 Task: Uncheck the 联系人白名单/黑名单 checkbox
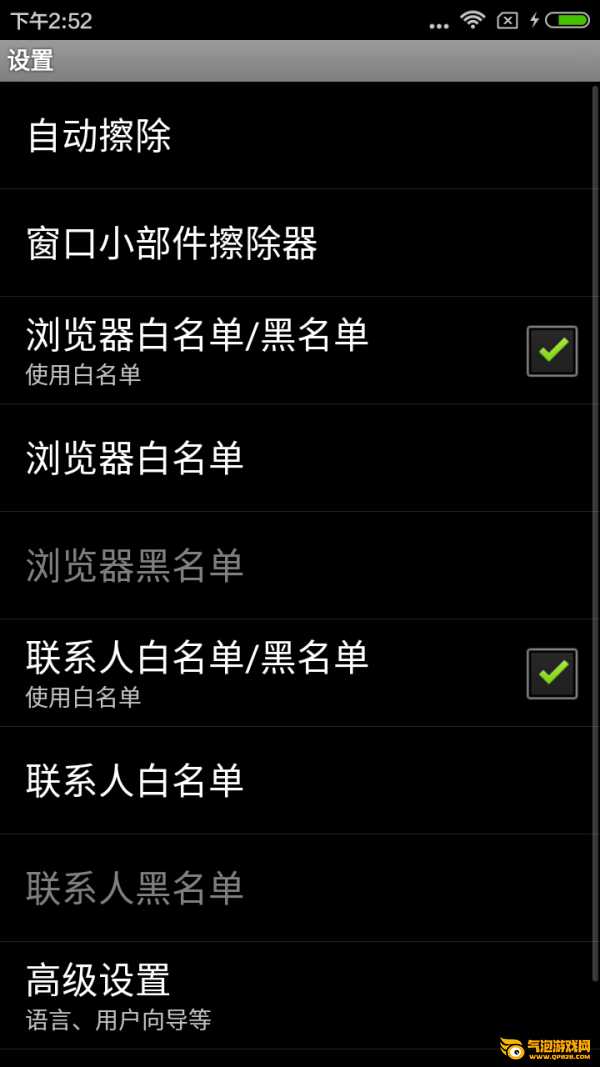click(552, 674)
